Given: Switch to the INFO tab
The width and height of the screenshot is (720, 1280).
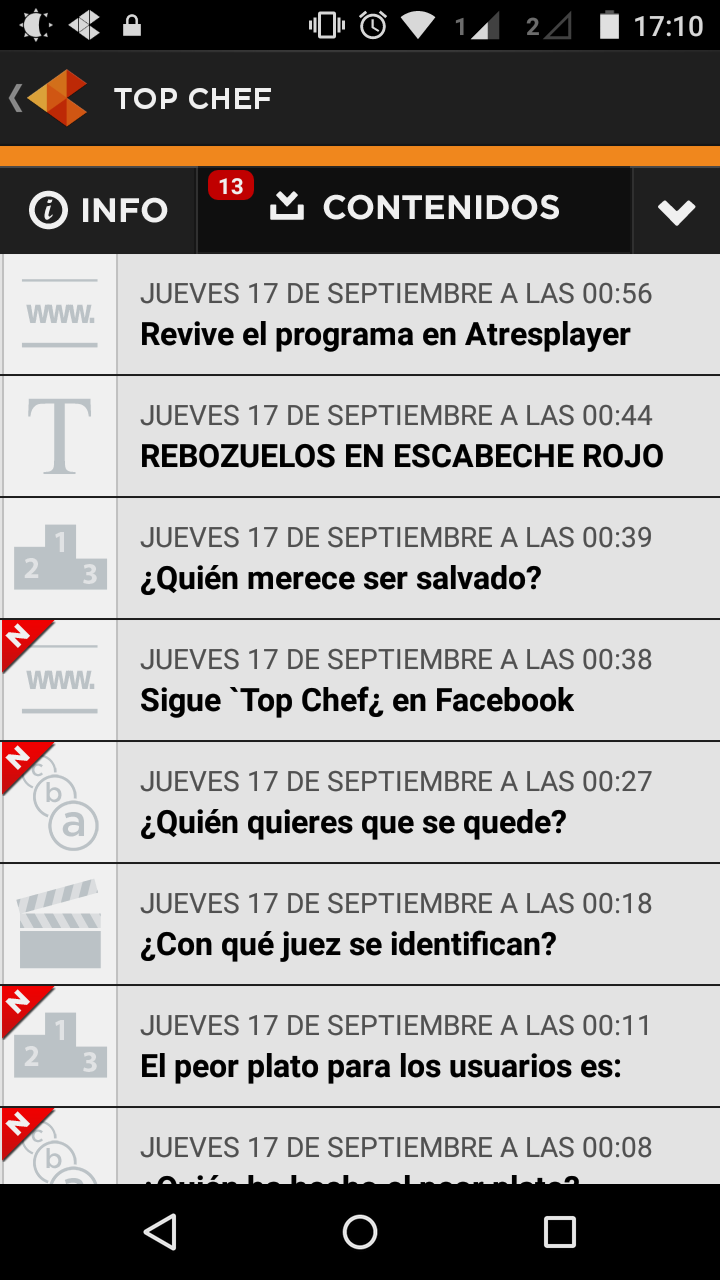Looking at the screenshot, I should coord(98,210).
